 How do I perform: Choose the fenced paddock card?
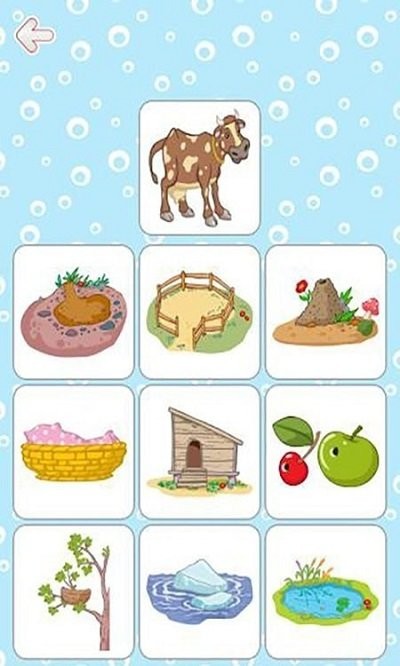pos(200,312)
